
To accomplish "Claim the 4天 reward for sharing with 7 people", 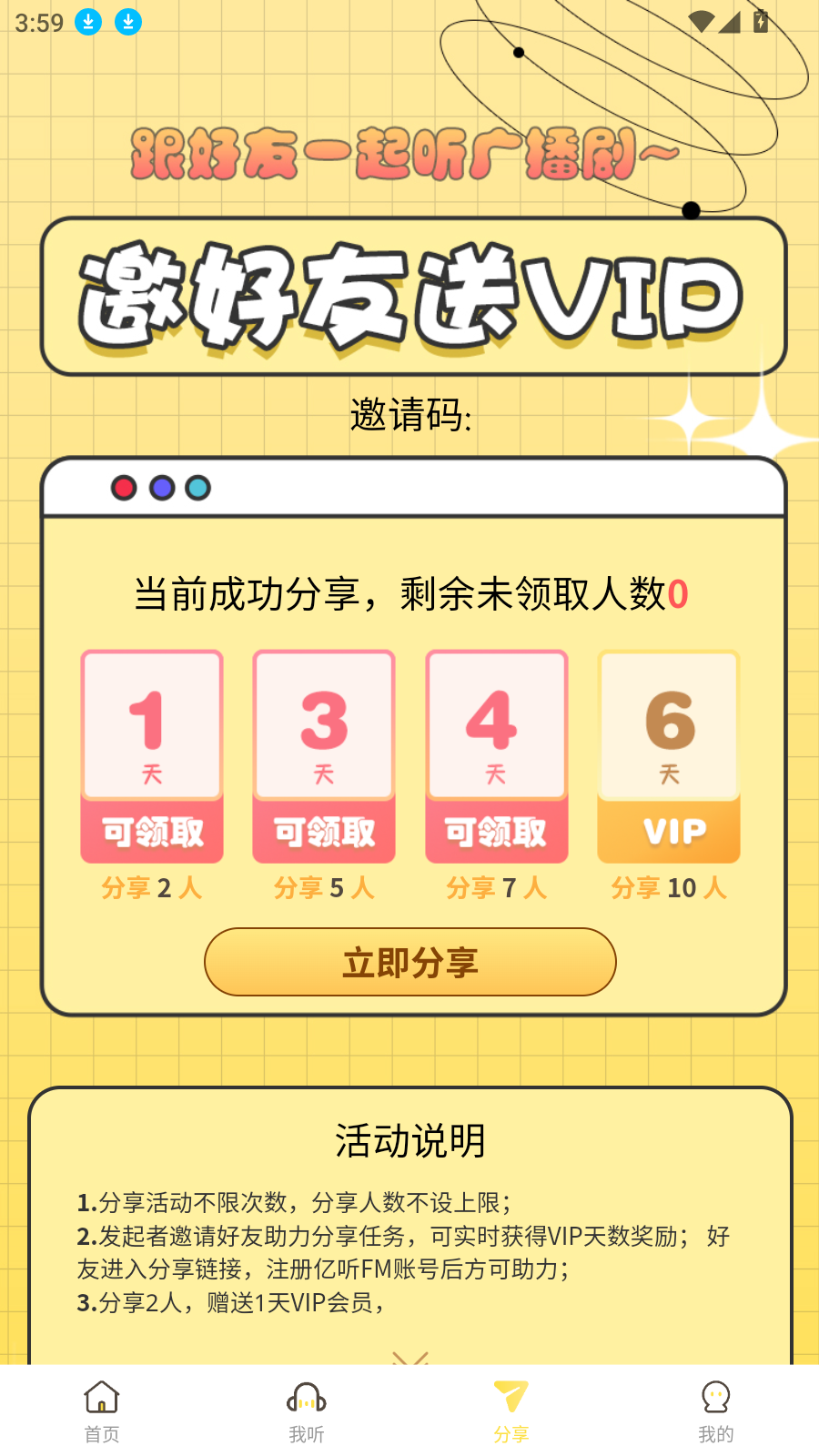I will pos(496,832).
